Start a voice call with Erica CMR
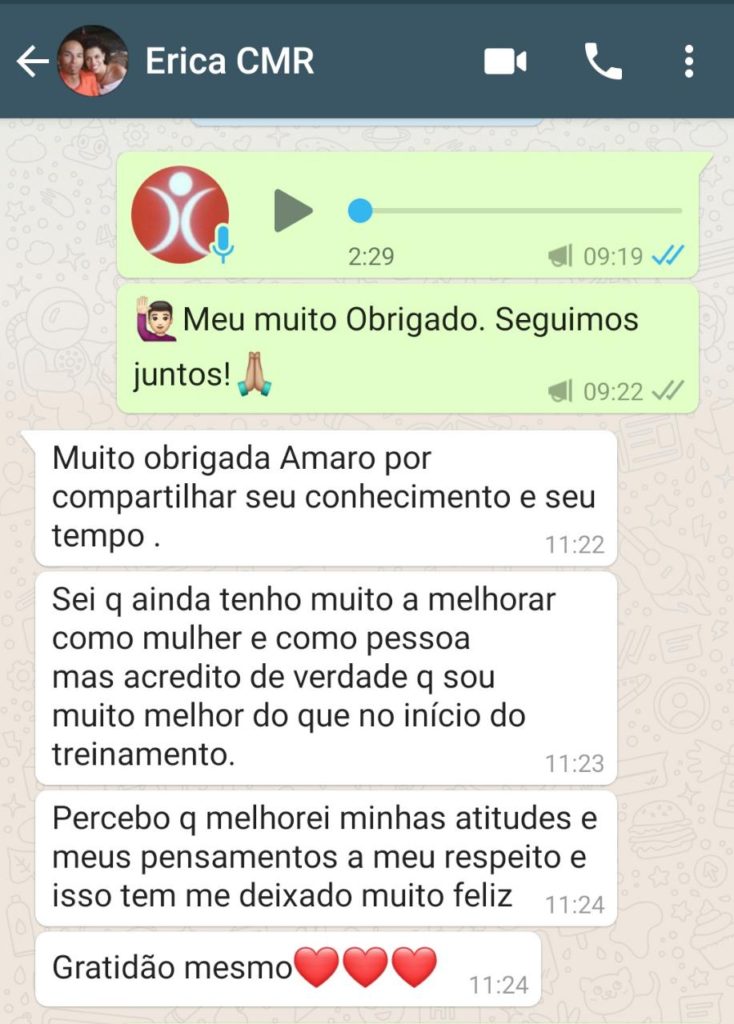This screenshot has height=1024, width=734. point(603,62)
